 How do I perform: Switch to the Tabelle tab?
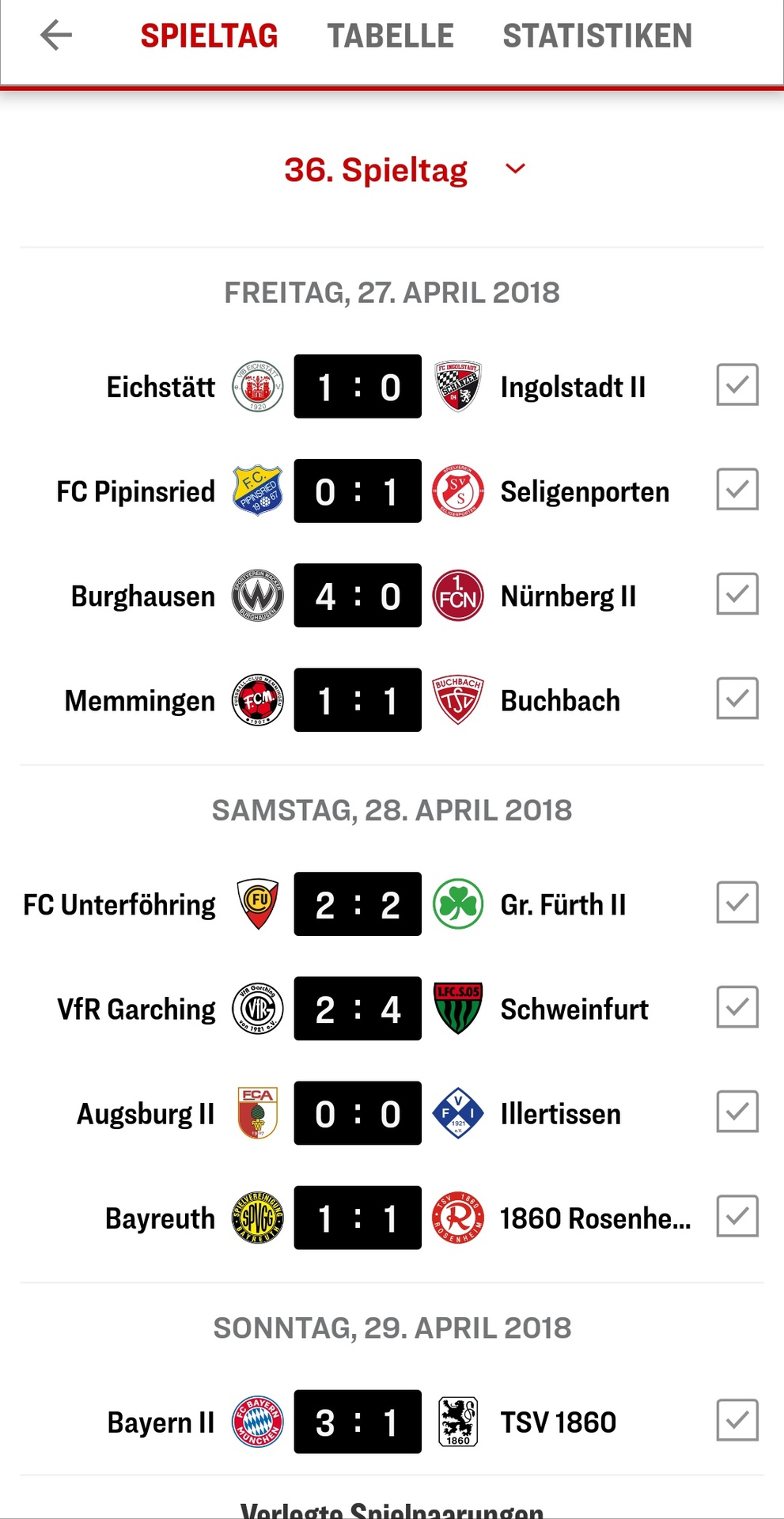pyautogui.click(x=390, y=36)
